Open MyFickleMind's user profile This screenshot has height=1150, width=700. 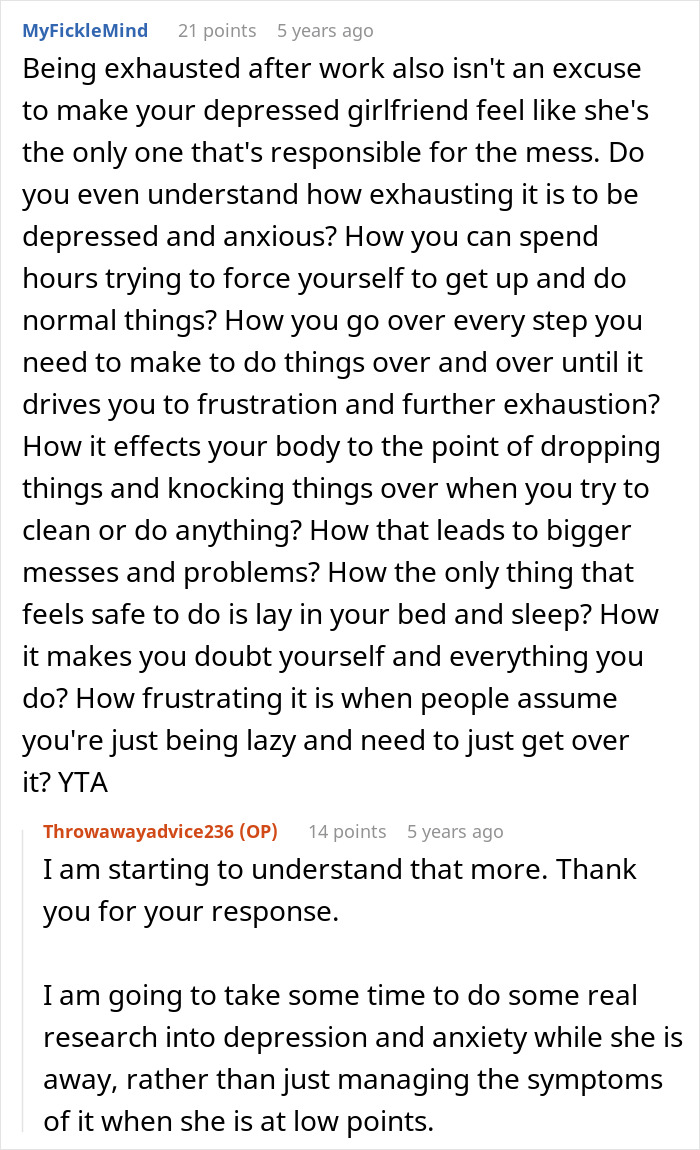[x=85, y=31]
